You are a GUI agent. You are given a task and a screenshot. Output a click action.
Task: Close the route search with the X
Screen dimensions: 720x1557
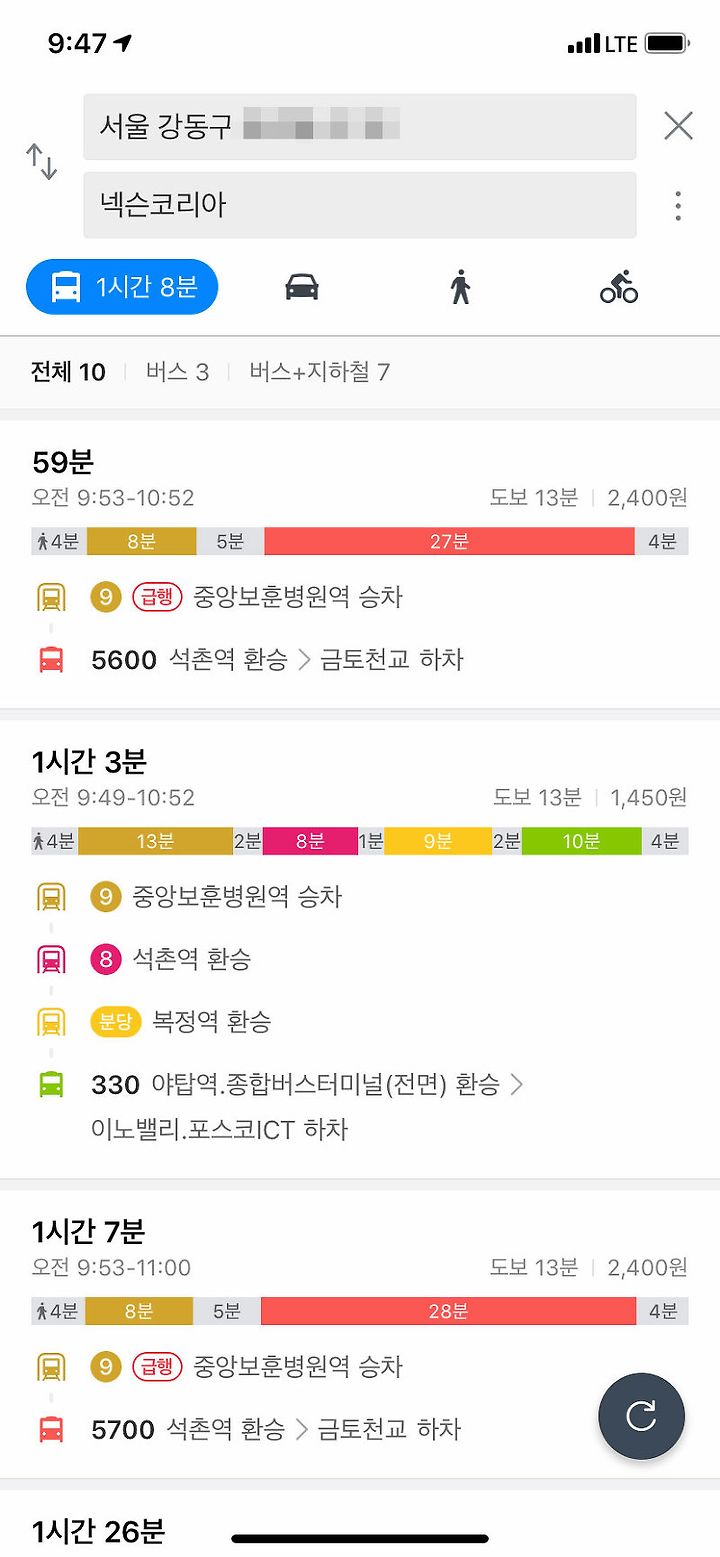(678, 126)
